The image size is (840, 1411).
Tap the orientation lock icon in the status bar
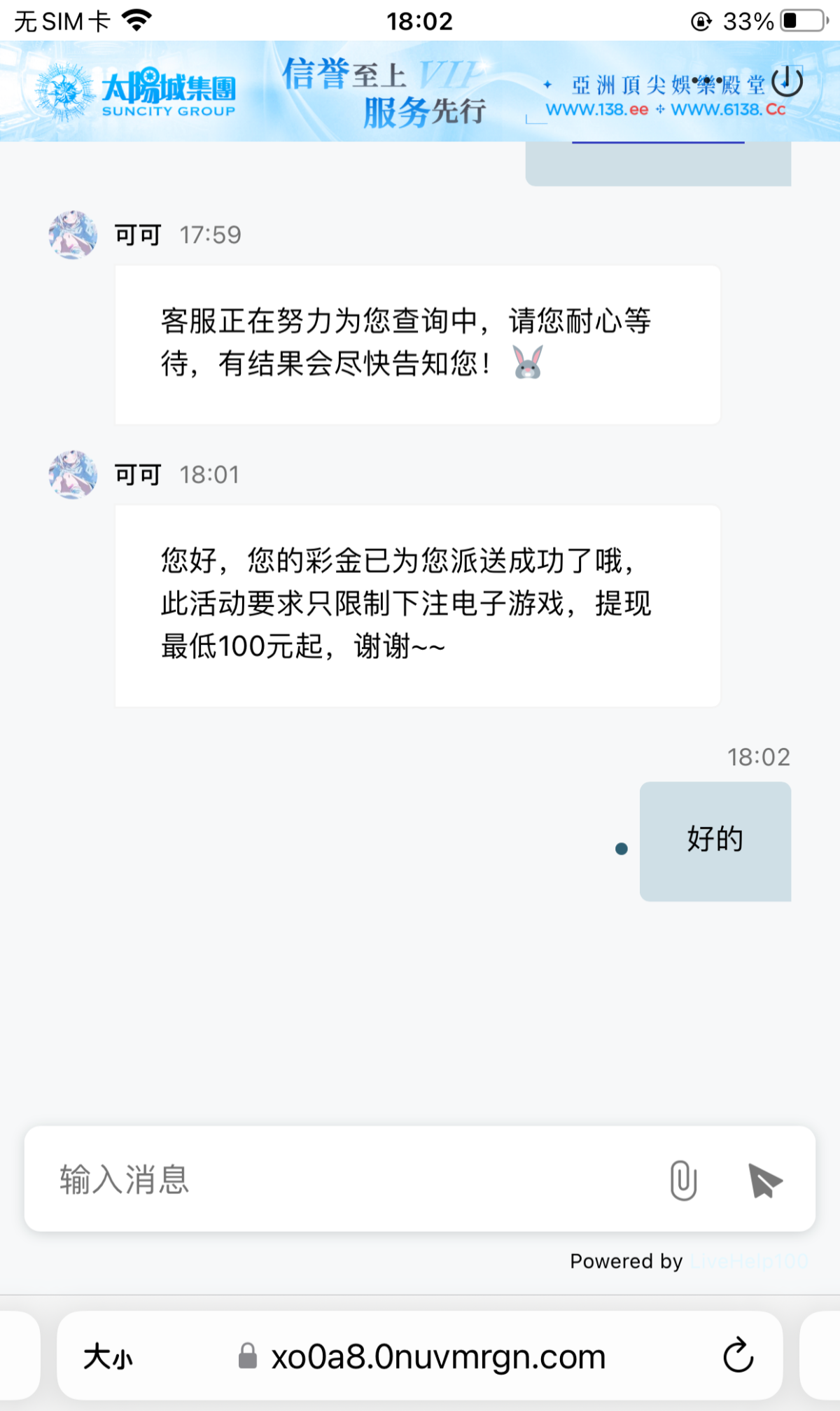pyautogui.click(x=700, y=21)
